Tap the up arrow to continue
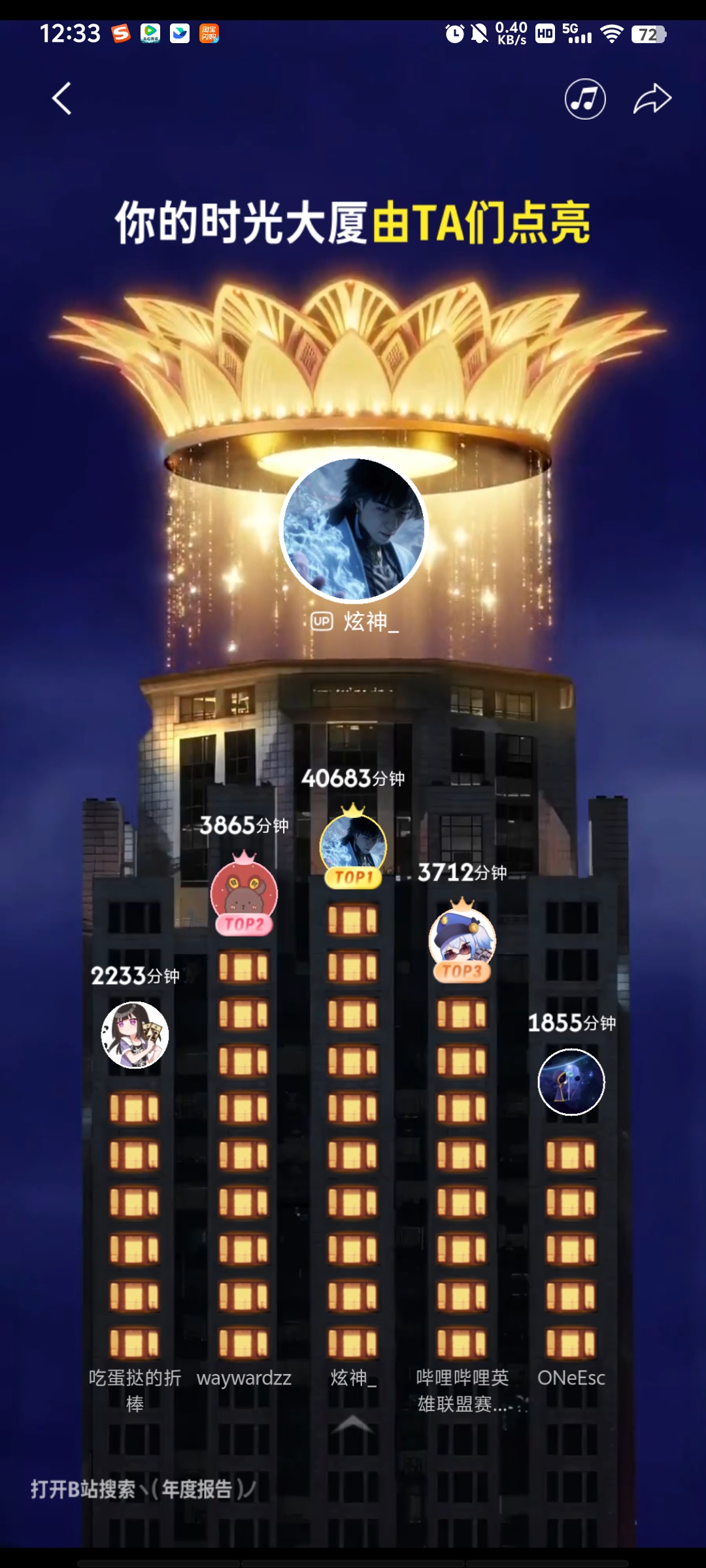 click(352, 1424)
